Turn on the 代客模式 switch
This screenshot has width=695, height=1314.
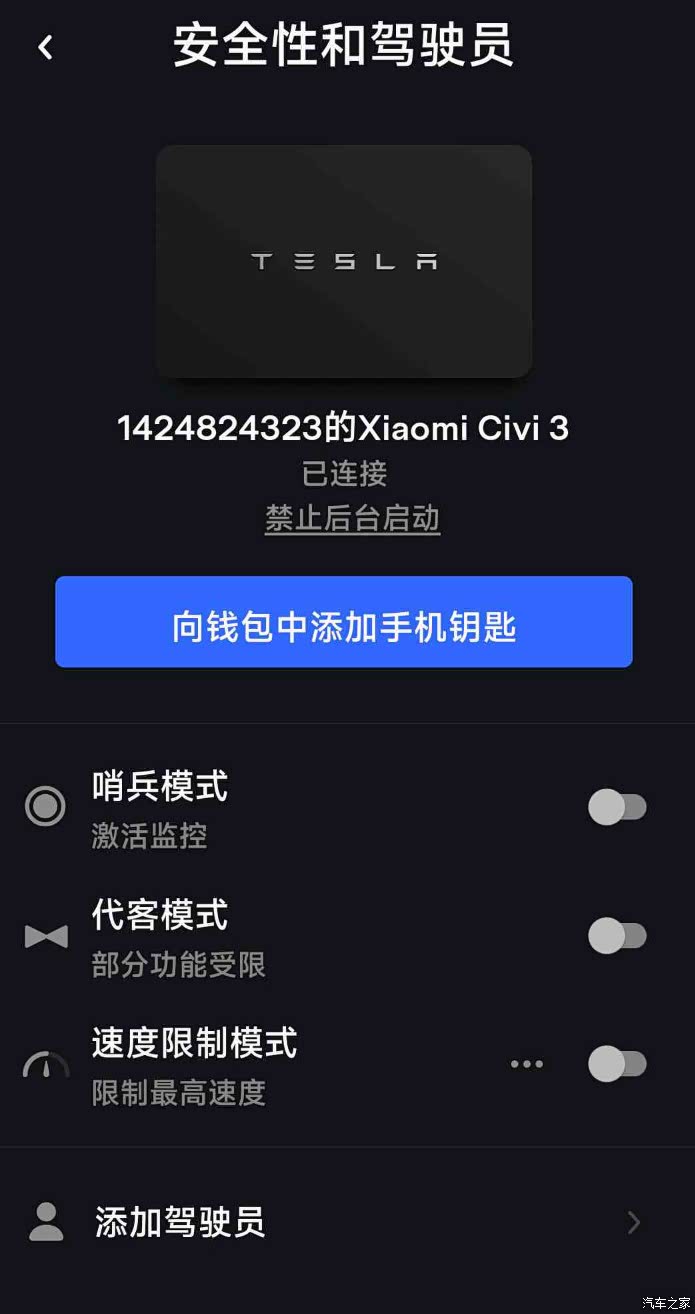tap(617, 936)
